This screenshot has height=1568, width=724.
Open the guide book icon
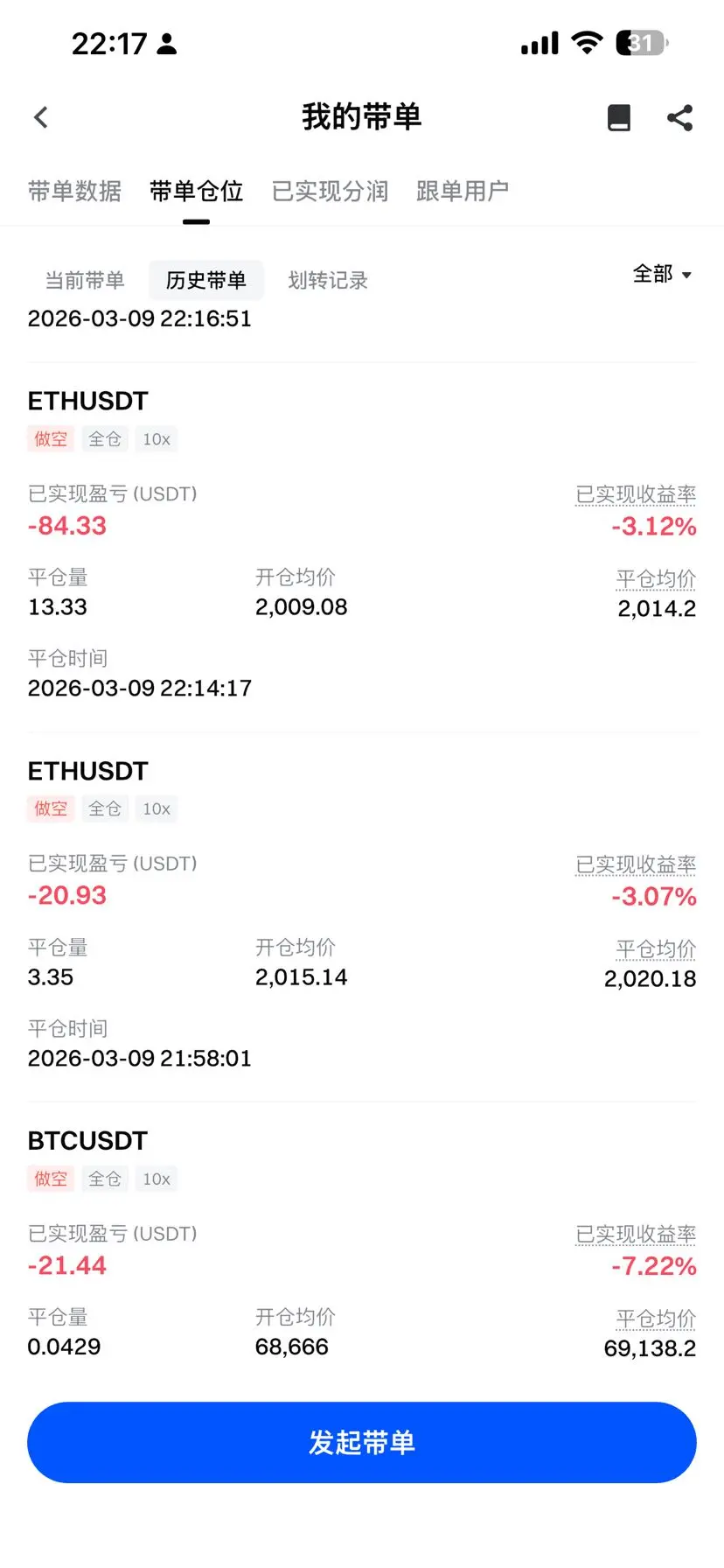(x=619, y=117)
